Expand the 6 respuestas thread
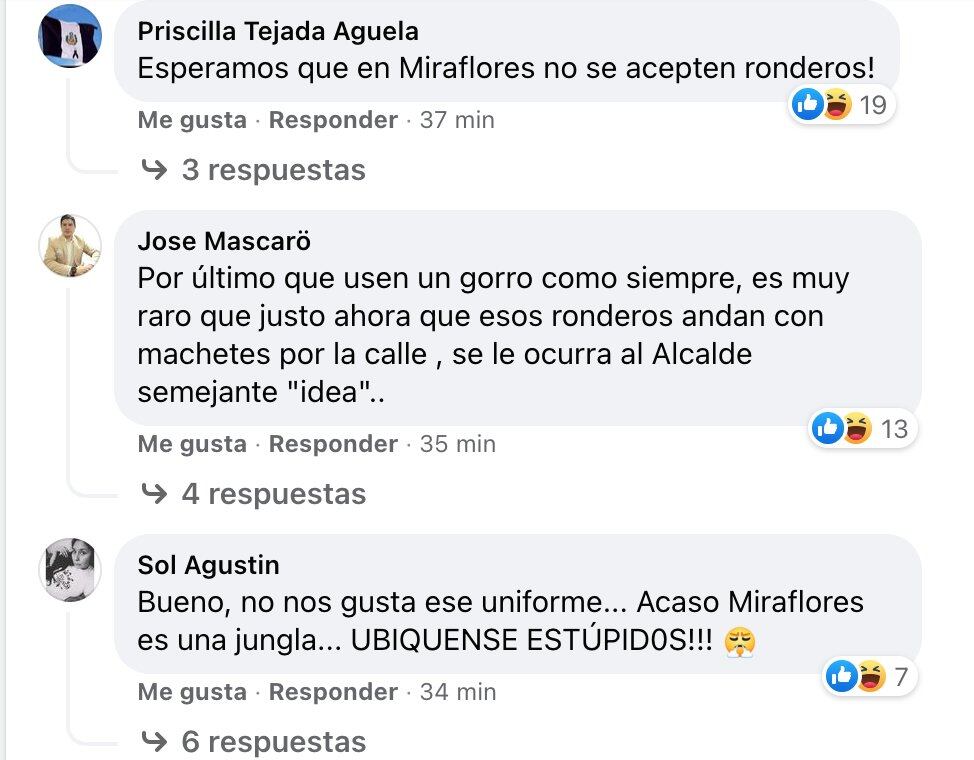Image resolution: width=974 pixels, height=760 pixels. point(272,742)
